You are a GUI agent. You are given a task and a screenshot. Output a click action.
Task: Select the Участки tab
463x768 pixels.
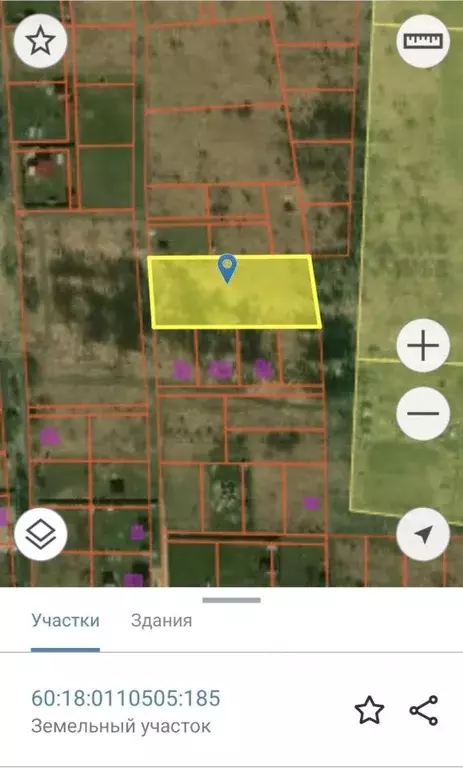(x=65, y=621)
